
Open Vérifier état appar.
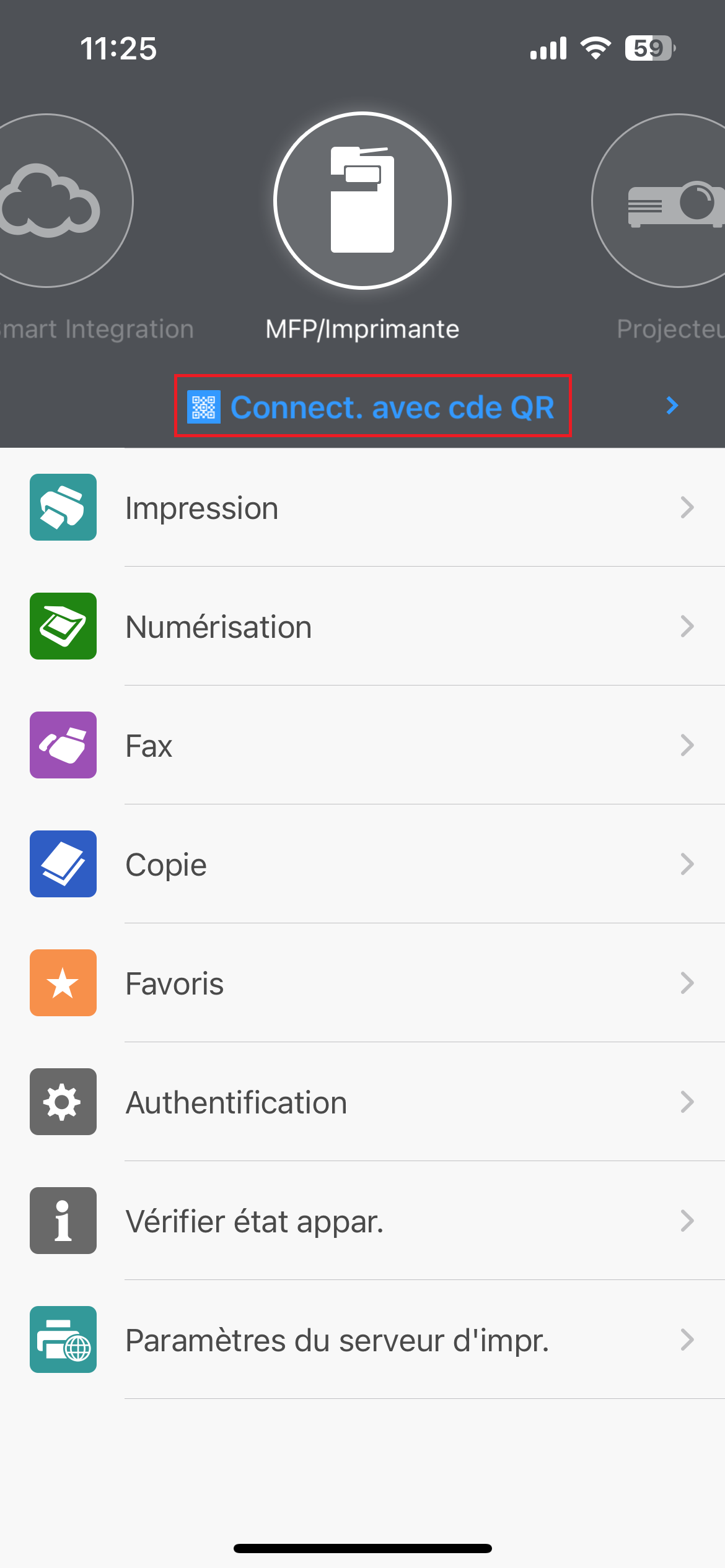(254, 1221)
